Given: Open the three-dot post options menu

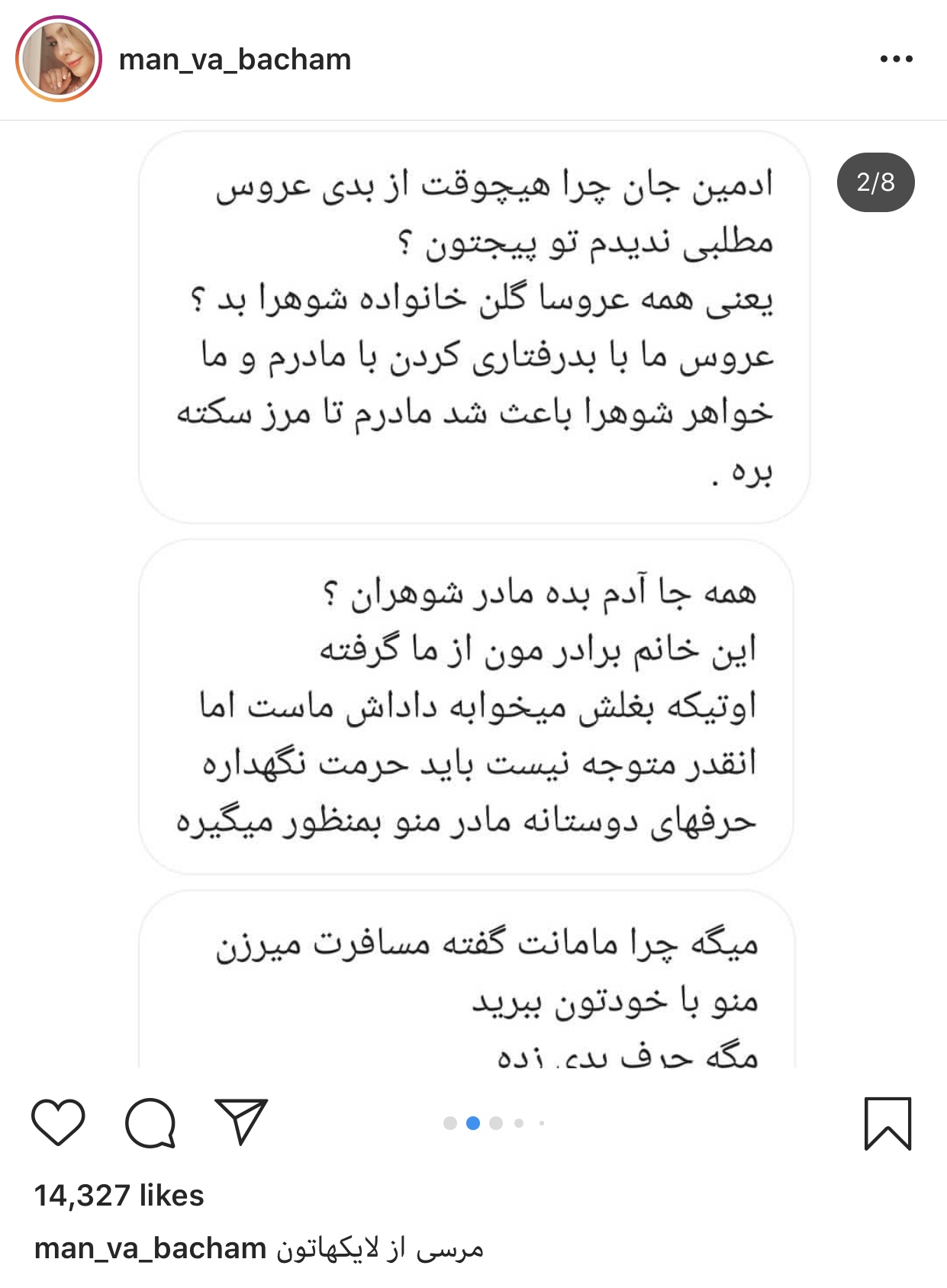Looking at the screenshot, I should [x=896, y=60].
